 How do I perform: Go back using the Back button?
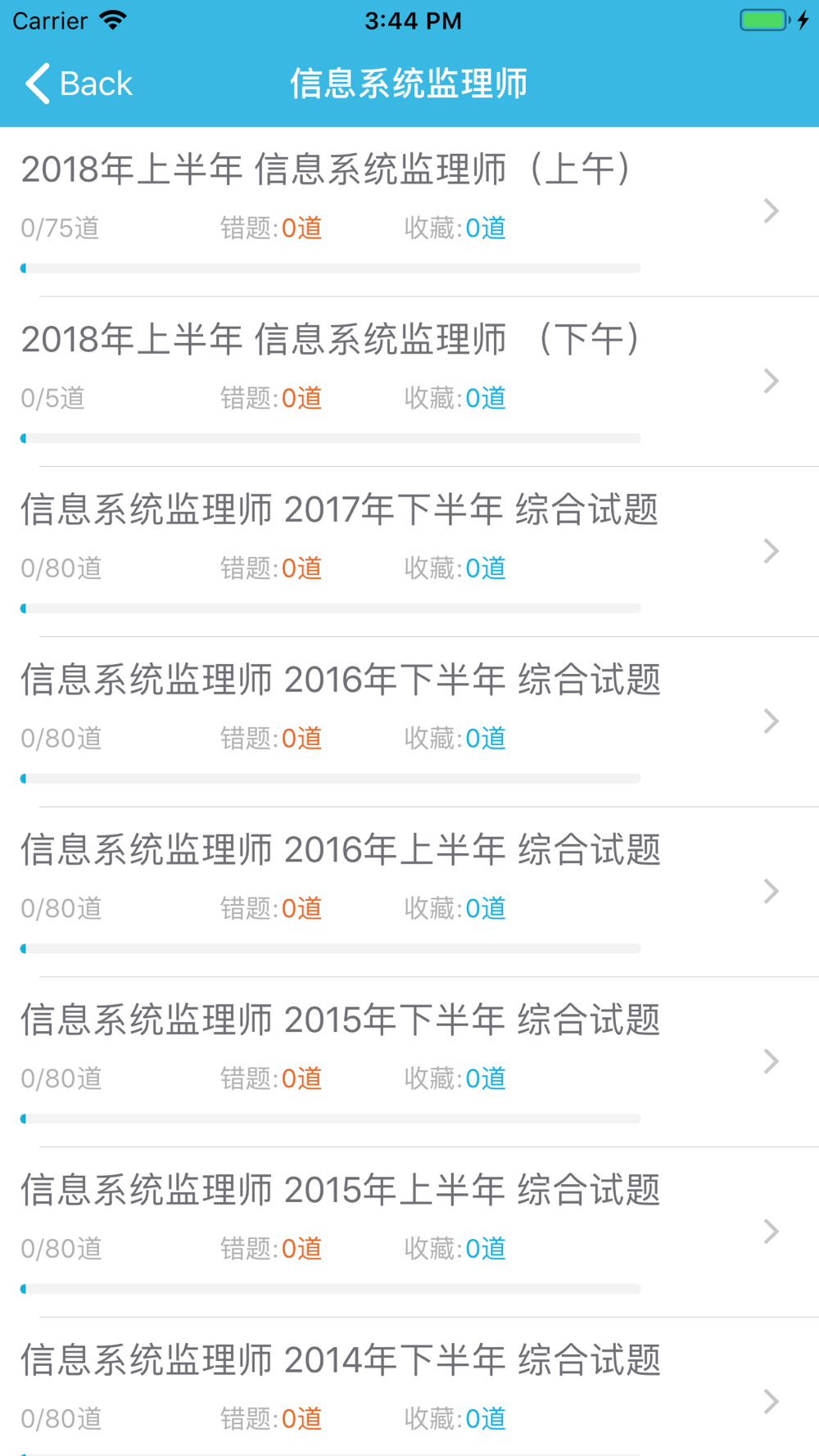click(x=79, y=84)
